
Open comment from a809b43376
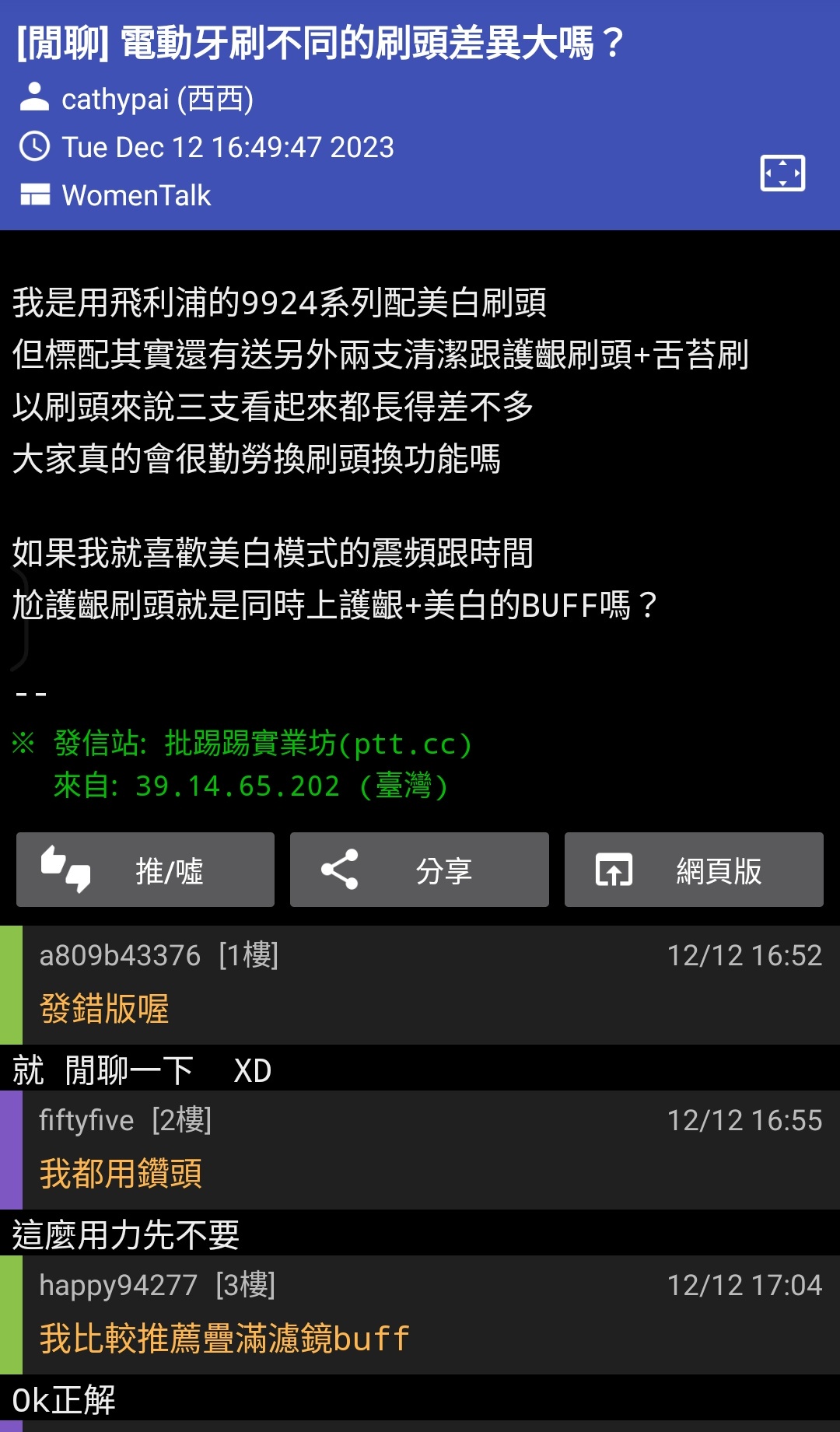420,985
